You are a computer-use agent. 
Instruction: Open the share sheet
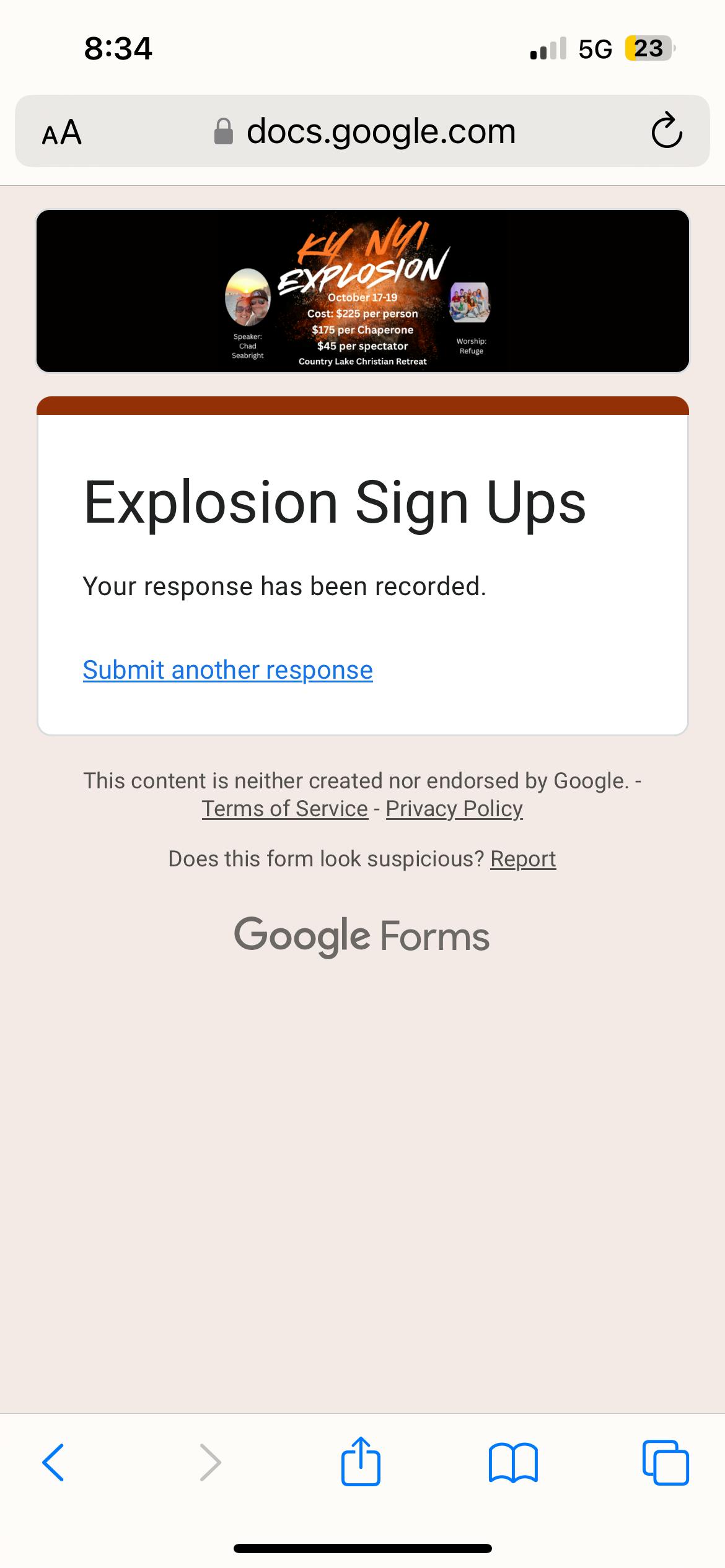(361, 1460)
